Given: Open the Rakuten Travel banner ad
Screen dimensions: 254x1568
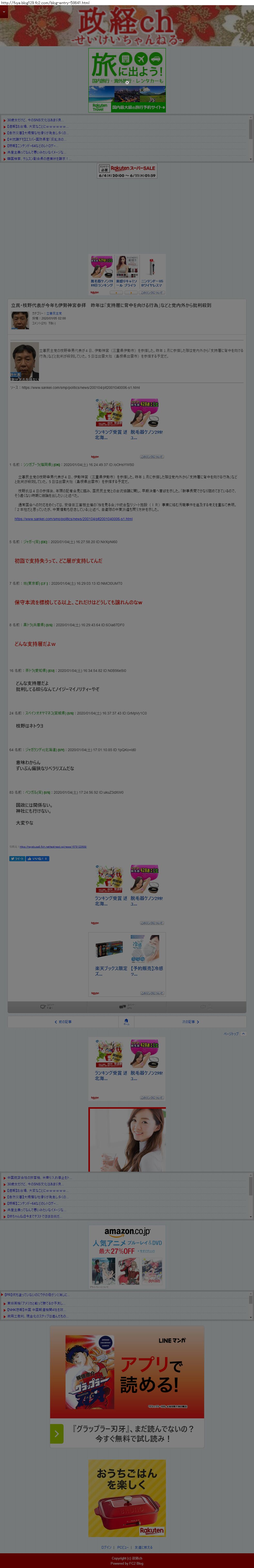Looking at the screenshot, I should click(x=127, y=81).
